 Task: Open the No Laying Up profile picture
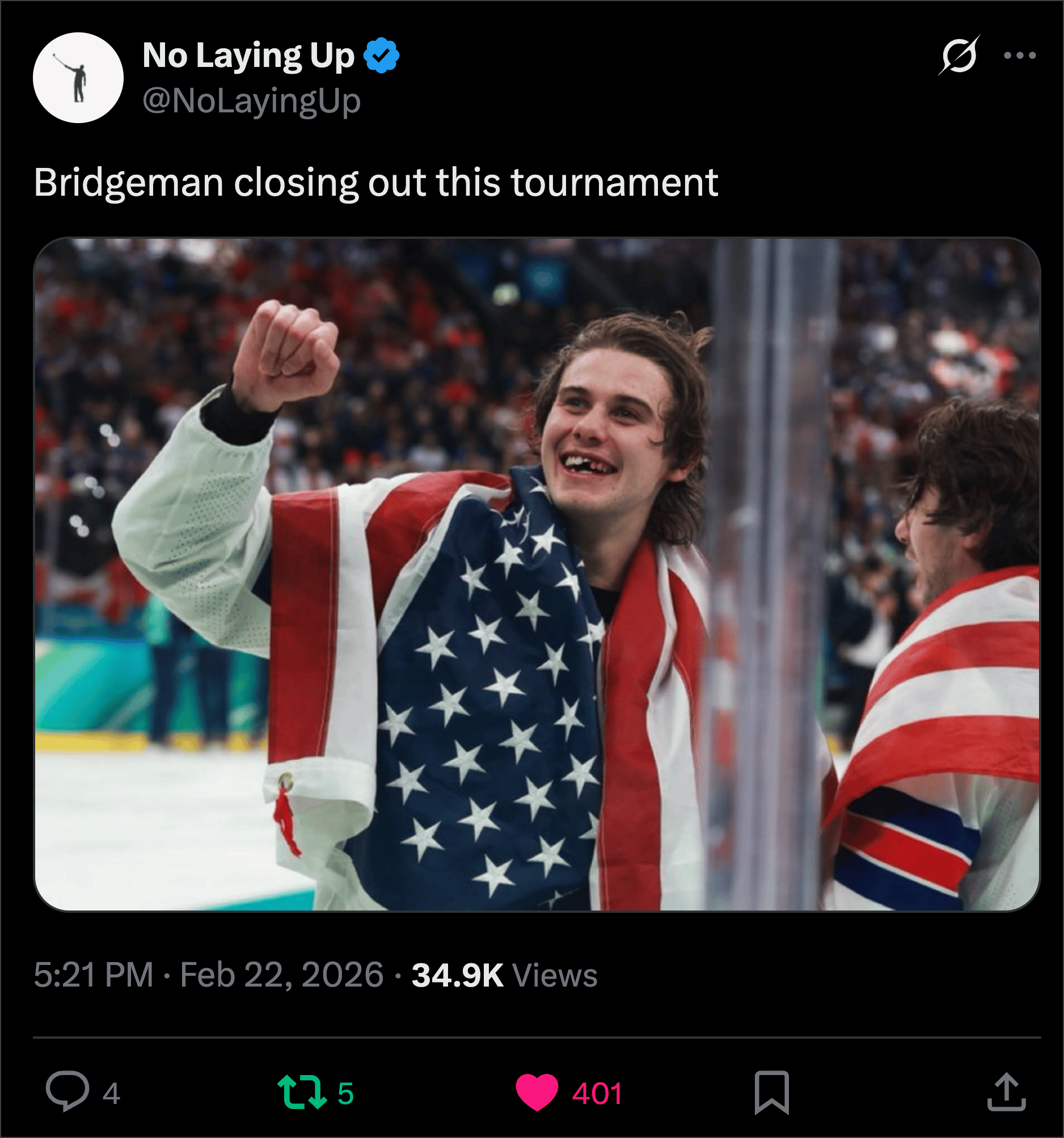[x=78, y=77]
